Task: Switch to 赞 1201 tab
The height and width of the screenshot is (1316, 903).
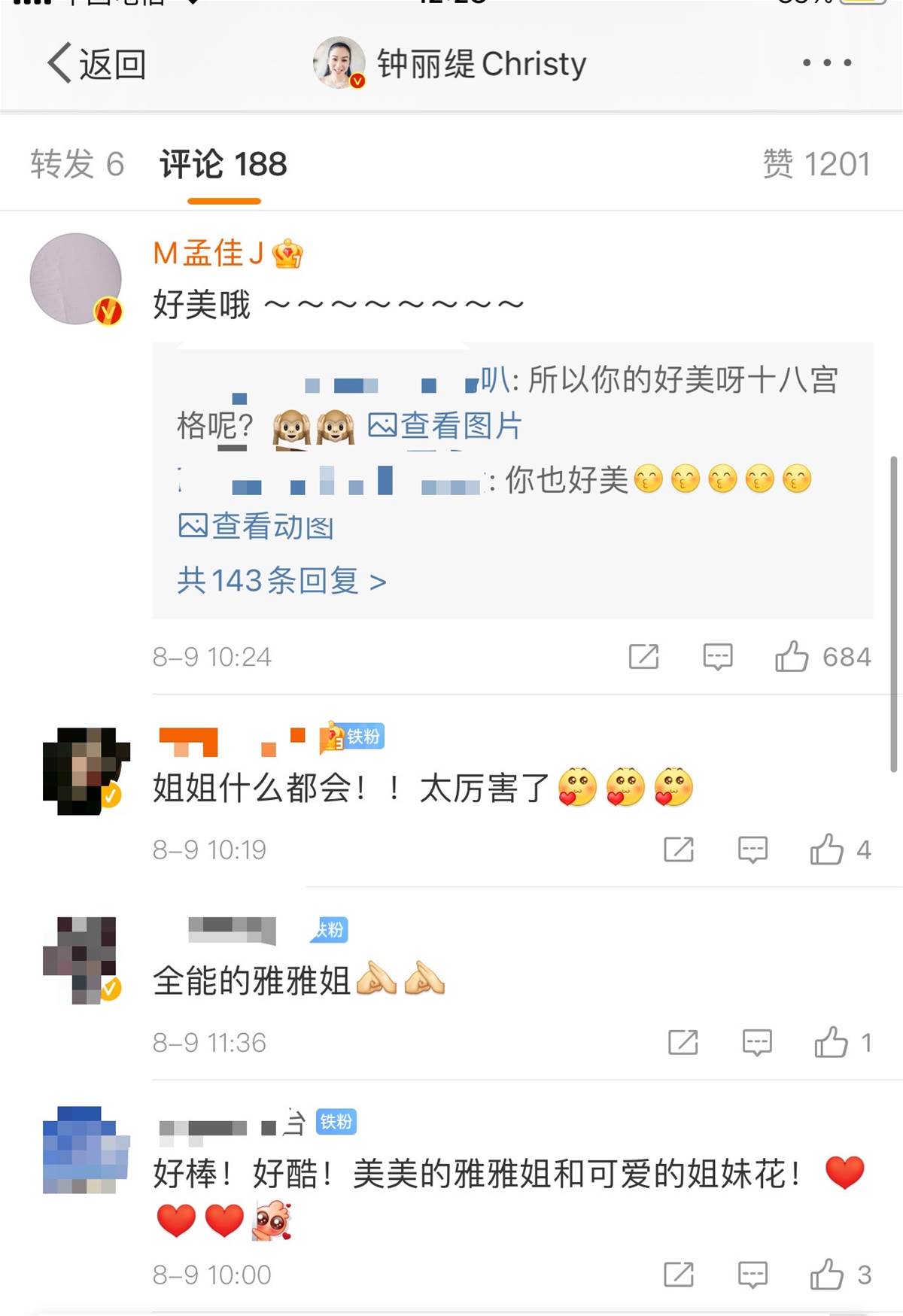Action: pyautogui.click(x=816, y=164)
